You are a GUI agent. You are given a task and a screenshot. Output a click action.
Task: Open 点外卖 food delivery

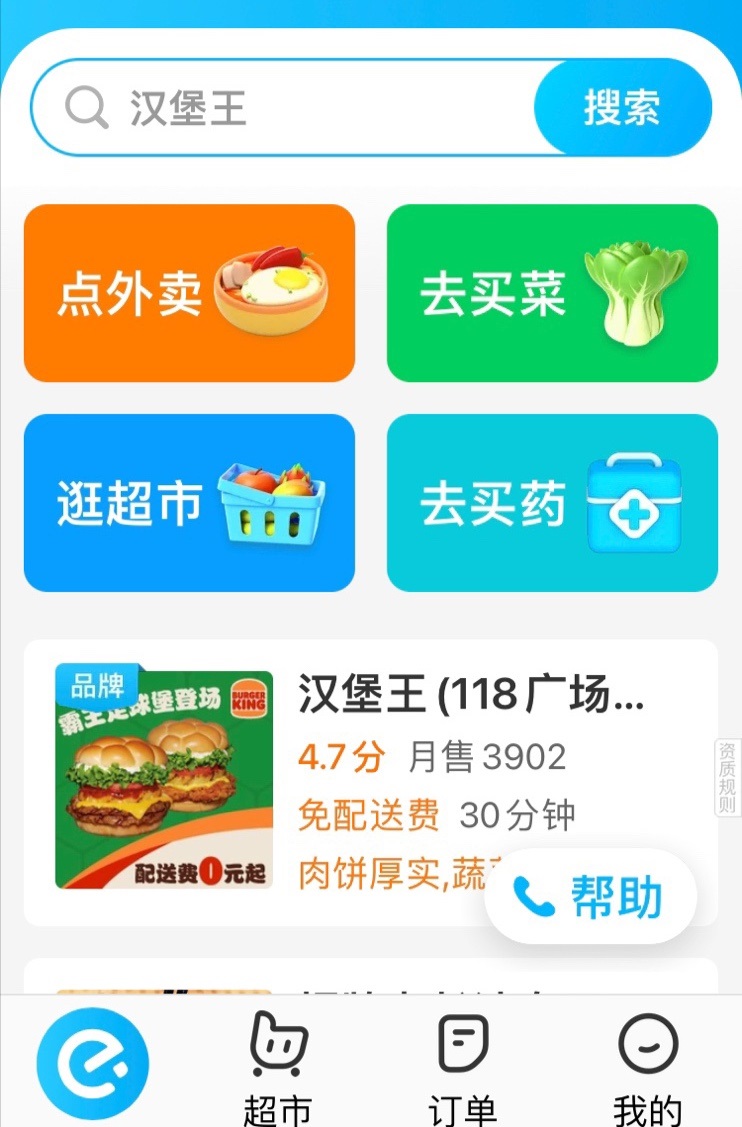(x=189, y=293)
